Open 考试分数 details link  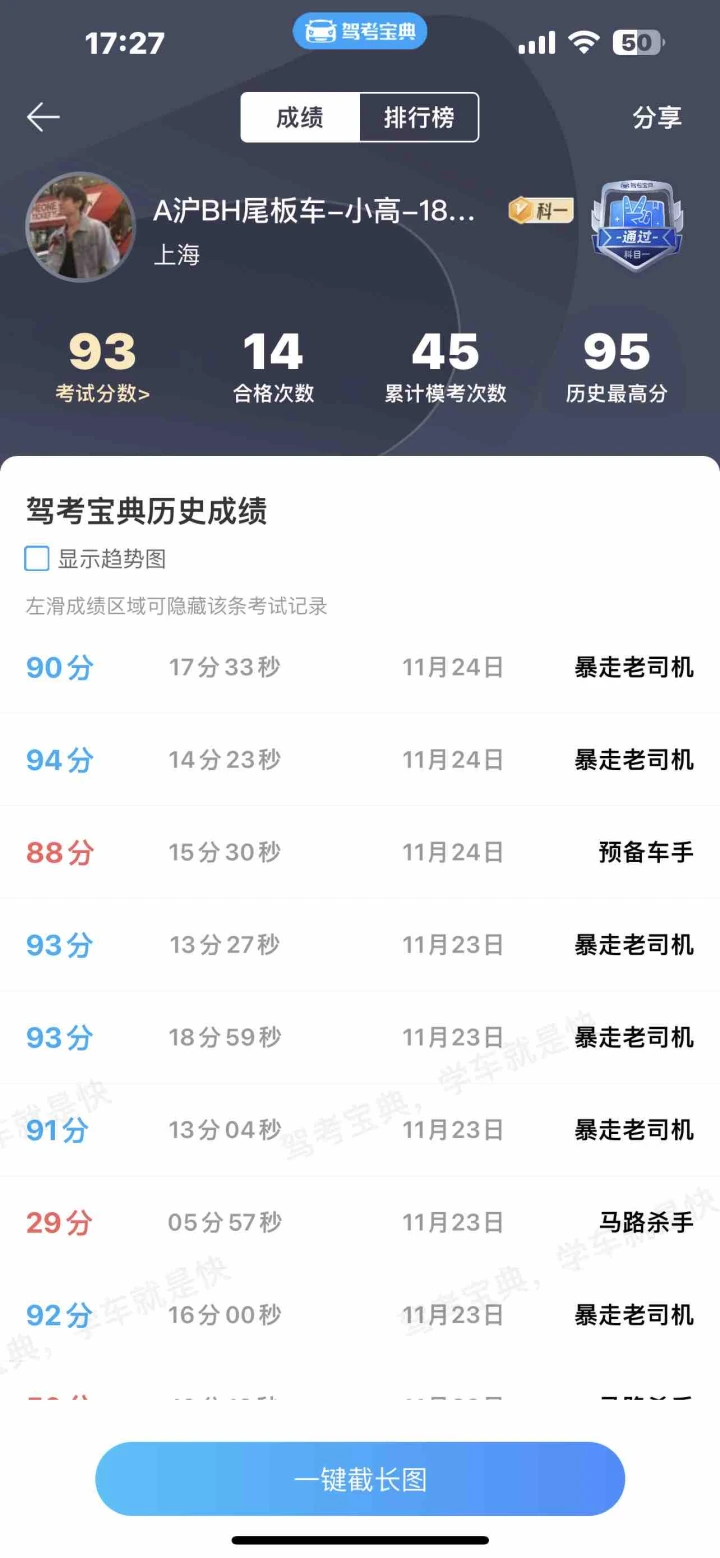click(102, 393)
